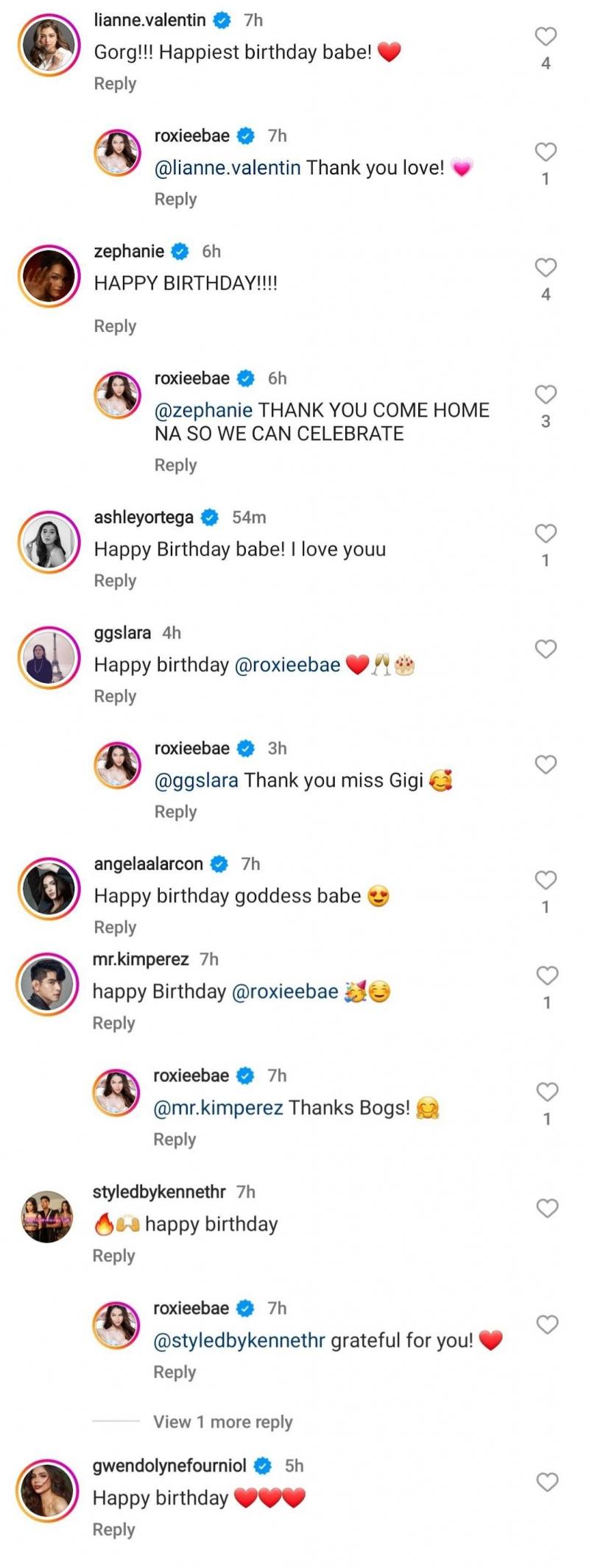Reply to zephanie's comment
This screenshot has height=1568, width=589.
[x=115, y=326]
